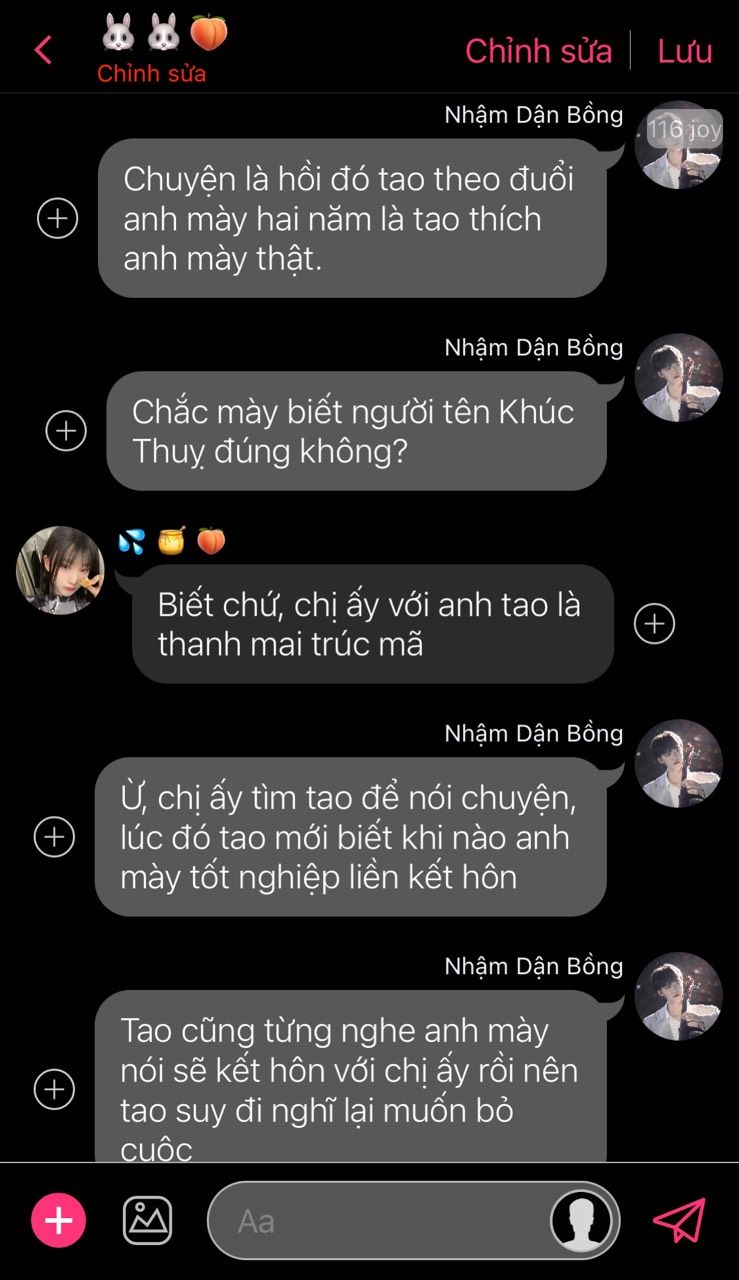Go back using the pink arrow
The image size is (739, 1280).
[43, 50]
